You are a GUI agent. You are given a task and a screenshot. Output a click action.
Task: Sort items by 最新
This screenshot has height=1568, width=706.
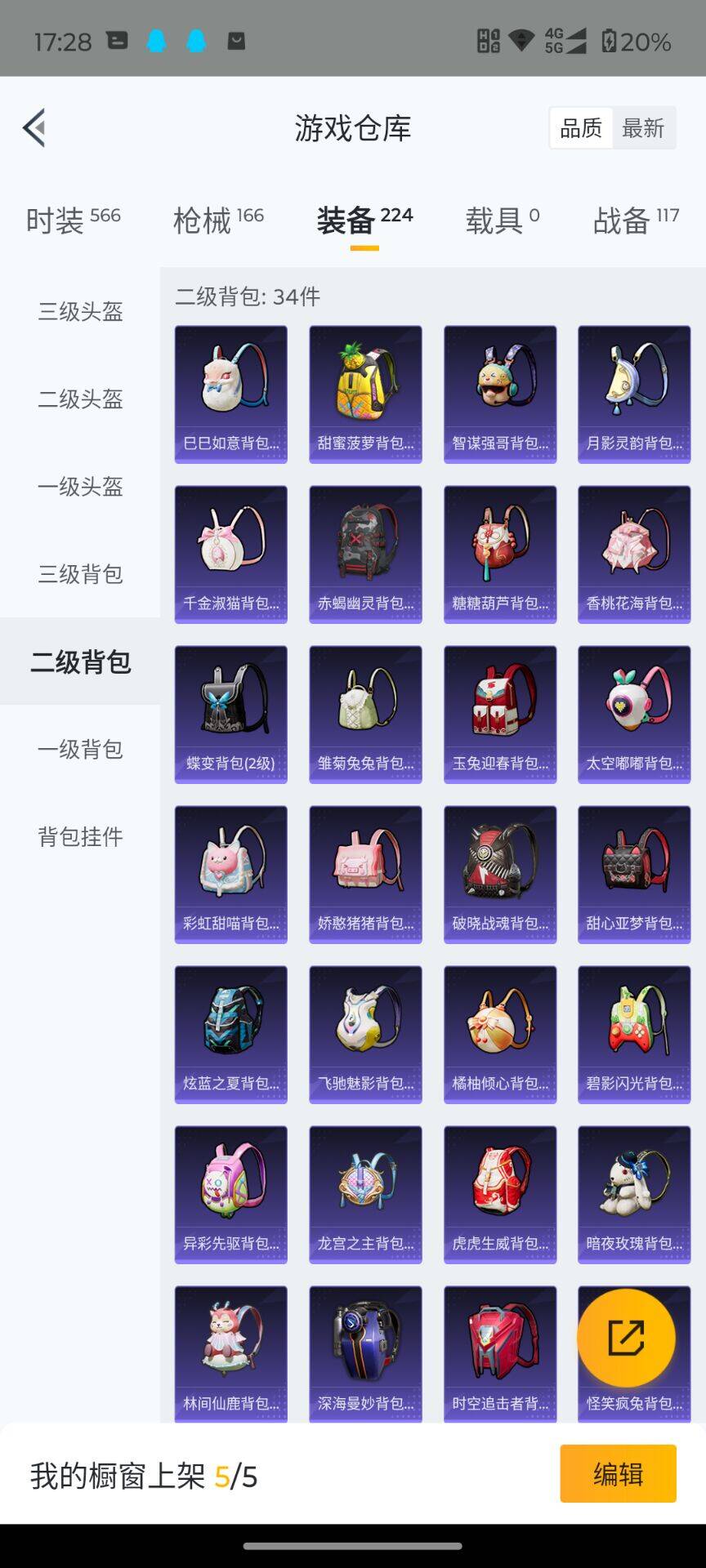click(643, 128)
